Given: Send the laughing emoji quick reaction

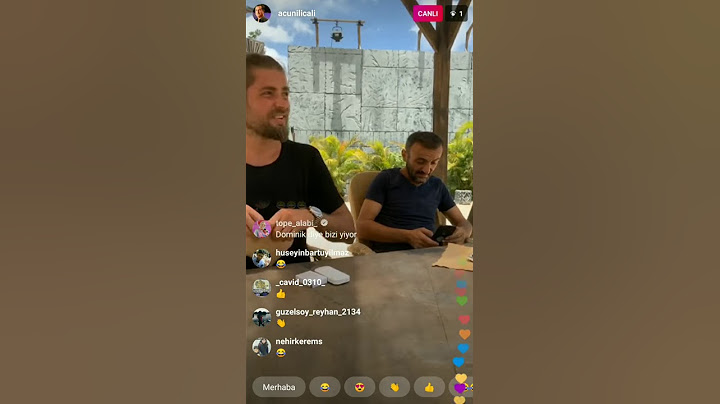Looking at the screenshot, I should (x=324, y=387).
